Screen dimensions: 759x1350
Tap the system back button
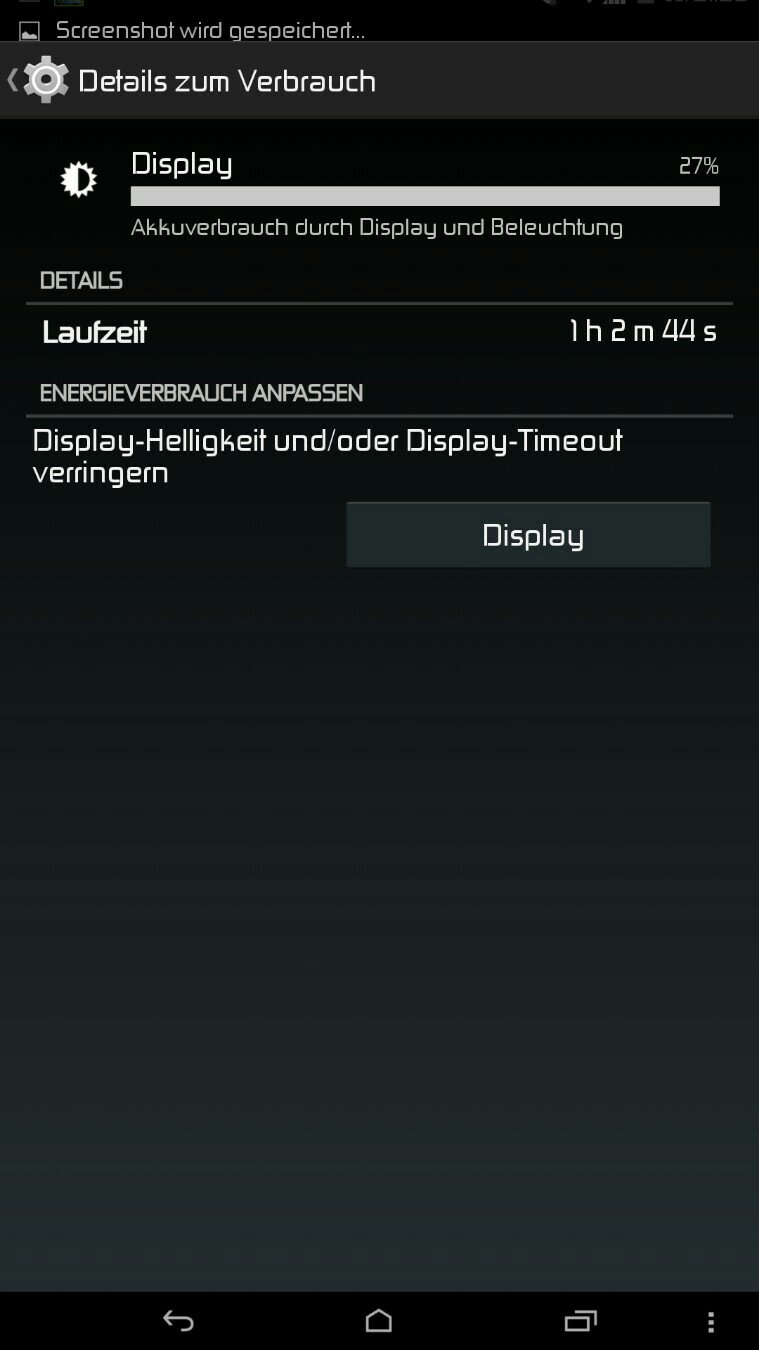tap(178, 1321)
